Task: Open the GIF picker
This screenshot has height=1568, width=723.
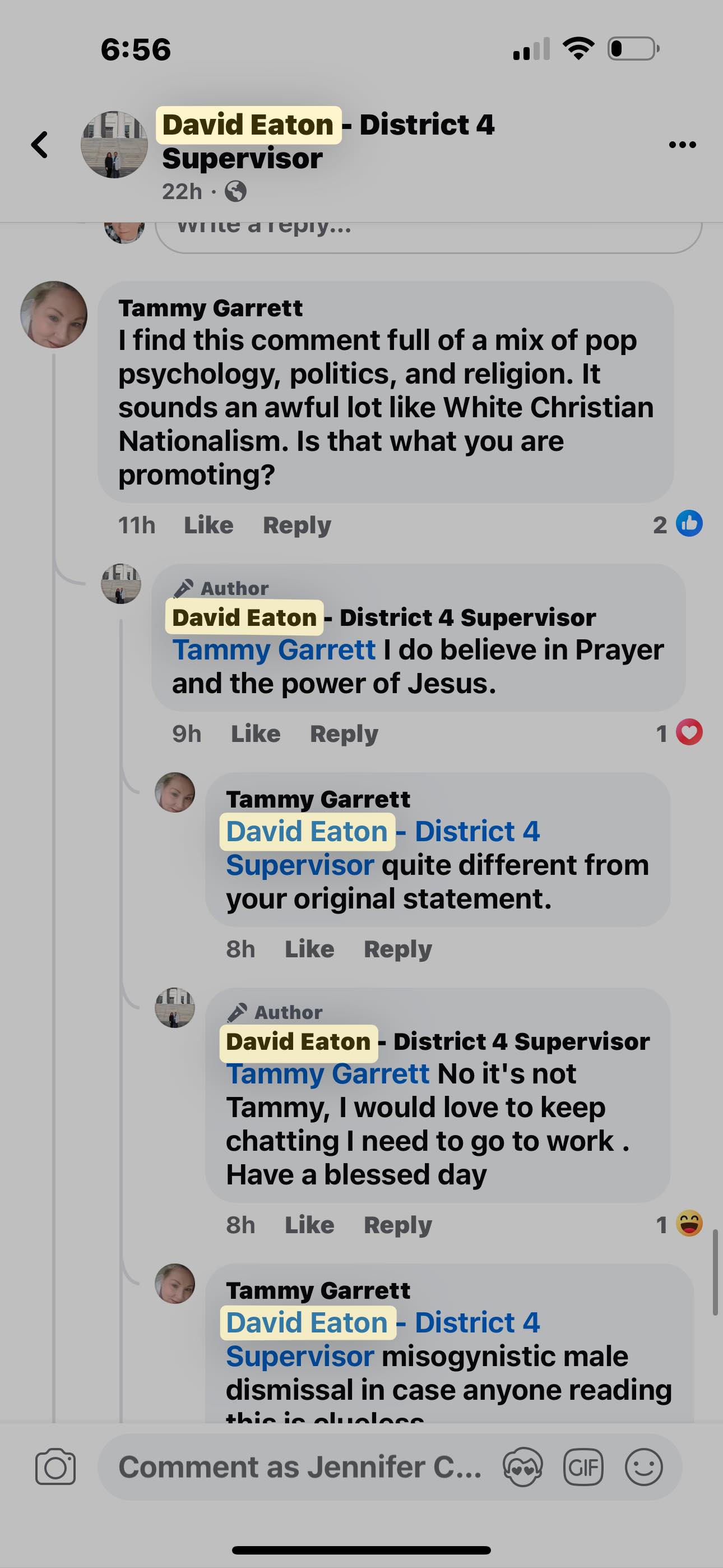Action: [x=582, y=1467]
